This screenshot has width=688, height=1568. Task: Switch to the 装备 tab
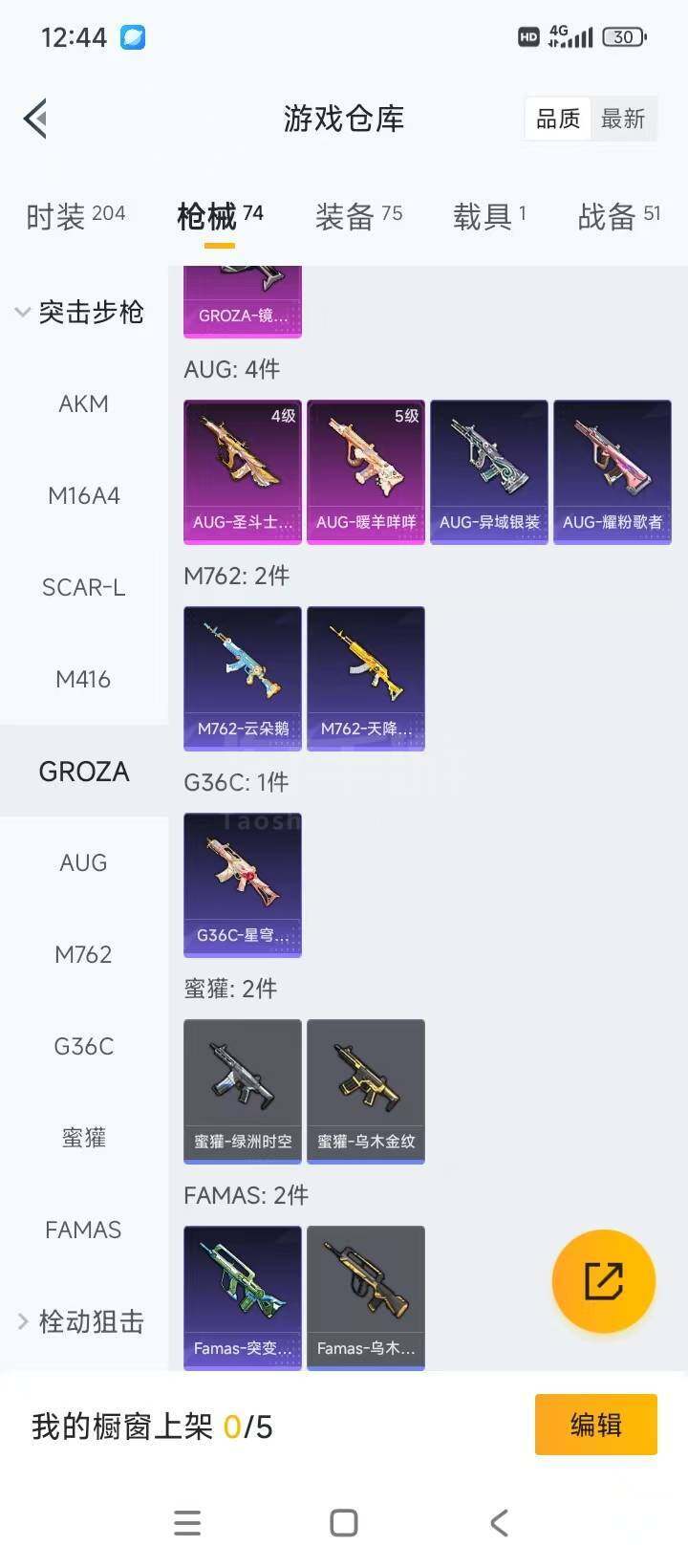point(358,217)
